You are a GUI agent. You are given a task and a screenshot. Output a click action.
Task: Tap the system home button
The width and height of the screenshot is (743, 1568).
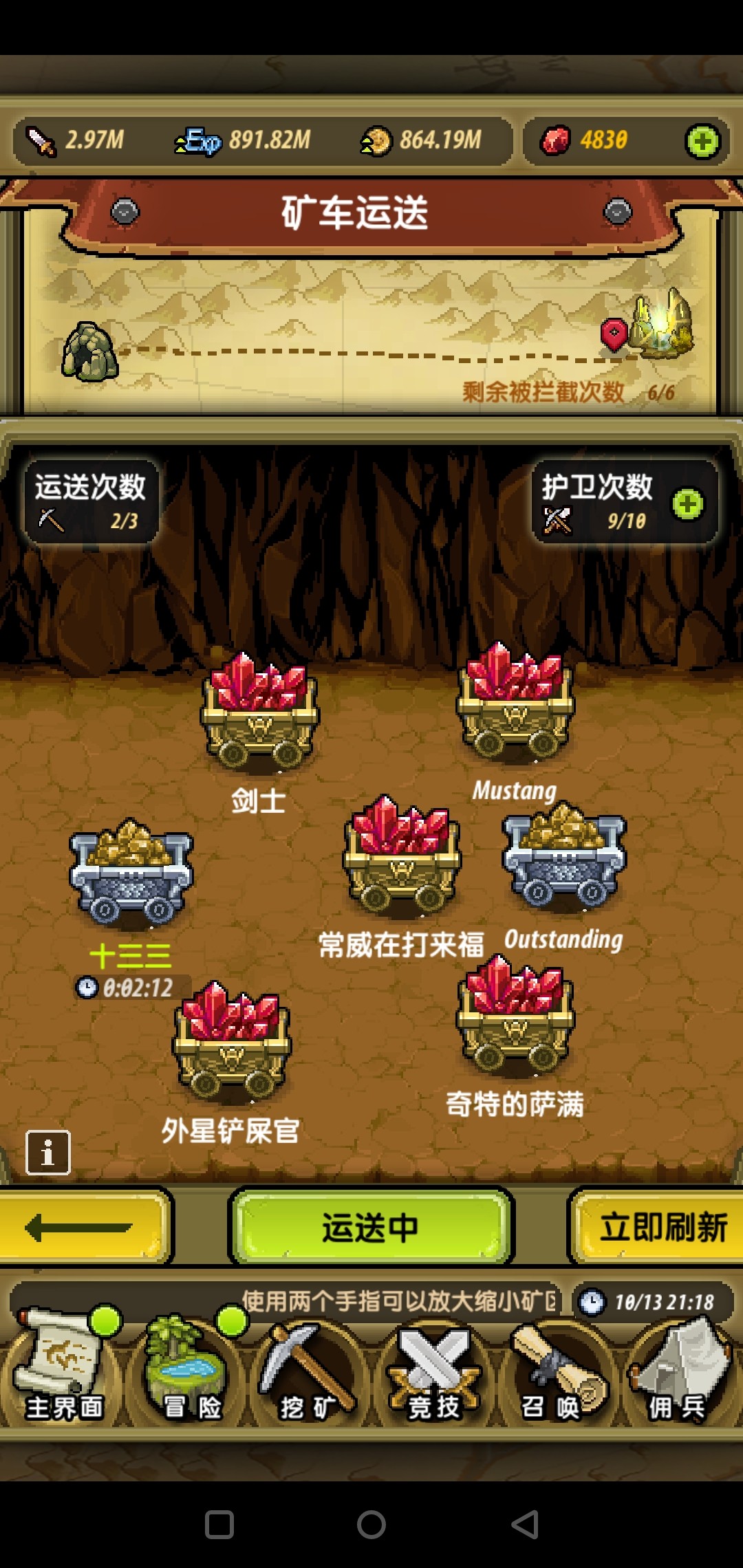coord(371,1525)
